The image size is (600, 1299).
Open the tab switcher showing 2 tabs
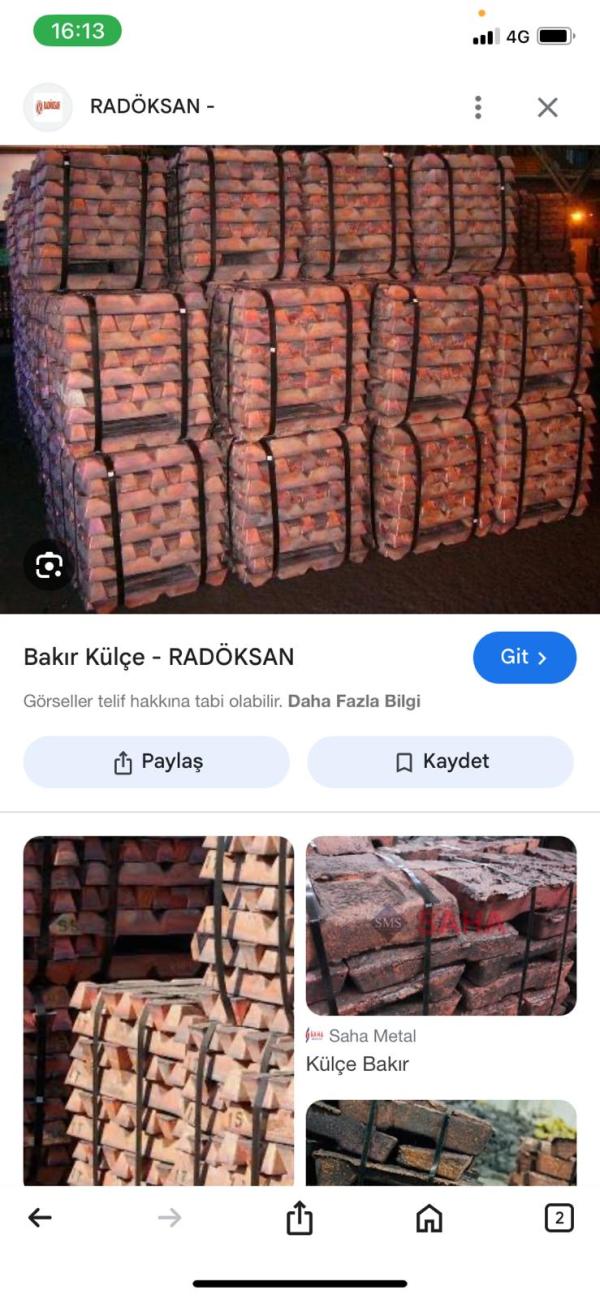point(559,1217)
